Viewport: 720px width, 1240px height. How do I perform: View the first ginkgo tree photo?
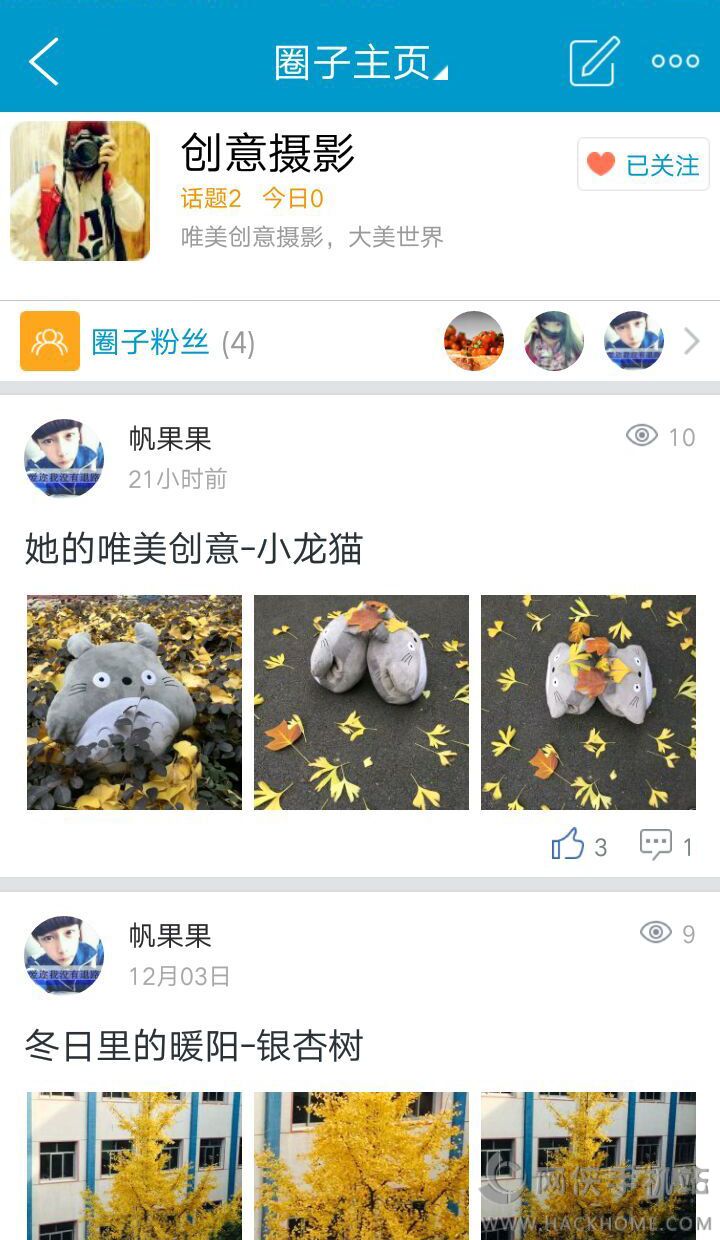point(134,1165)
